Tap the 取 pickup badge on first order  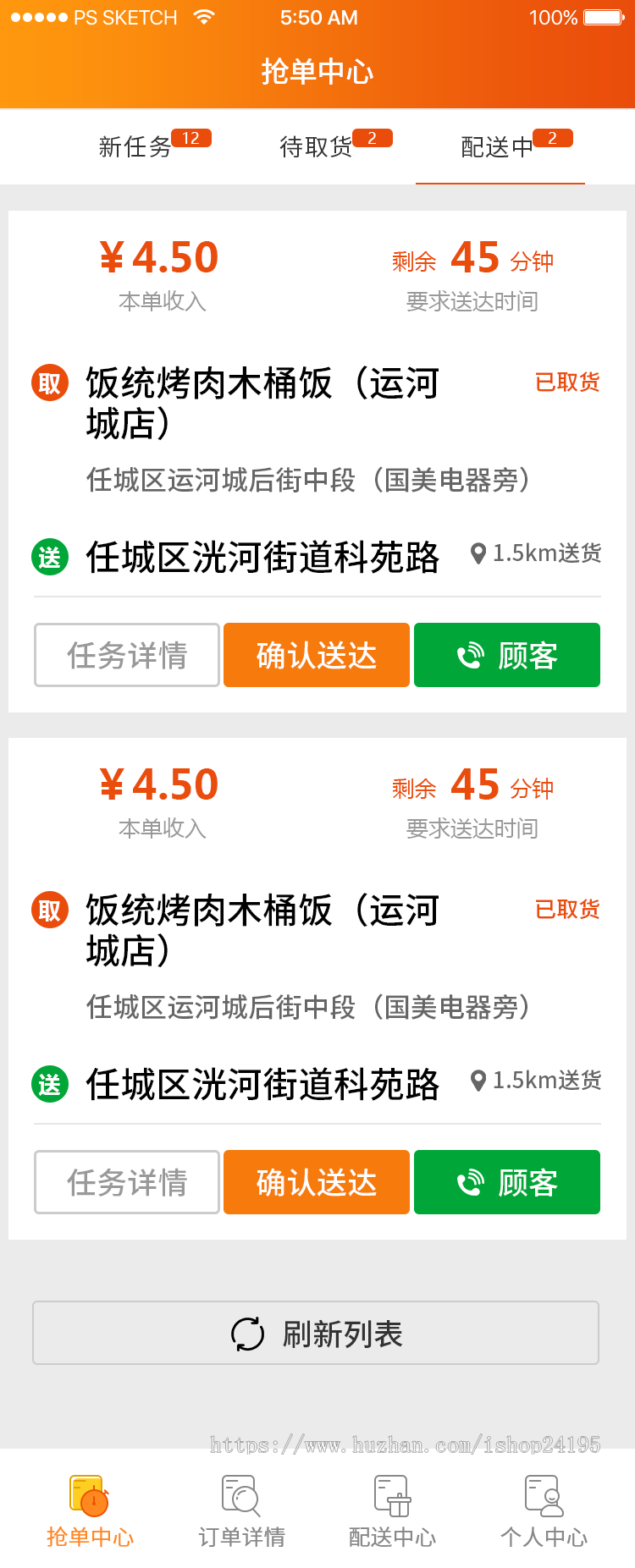pos(49,383)
